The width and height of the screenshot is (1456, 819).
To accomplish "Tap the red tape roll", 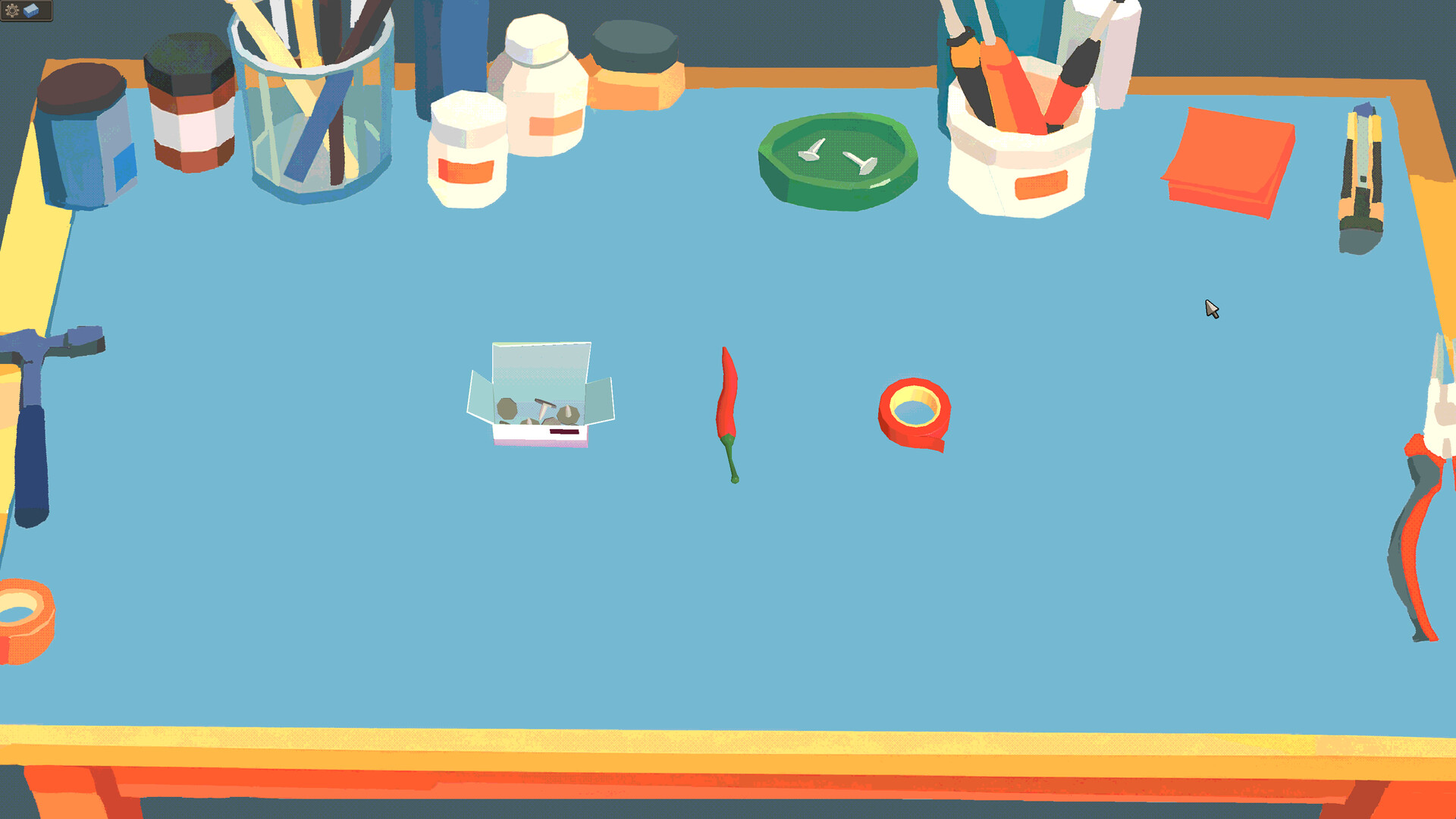I will (x=914, y=414).
